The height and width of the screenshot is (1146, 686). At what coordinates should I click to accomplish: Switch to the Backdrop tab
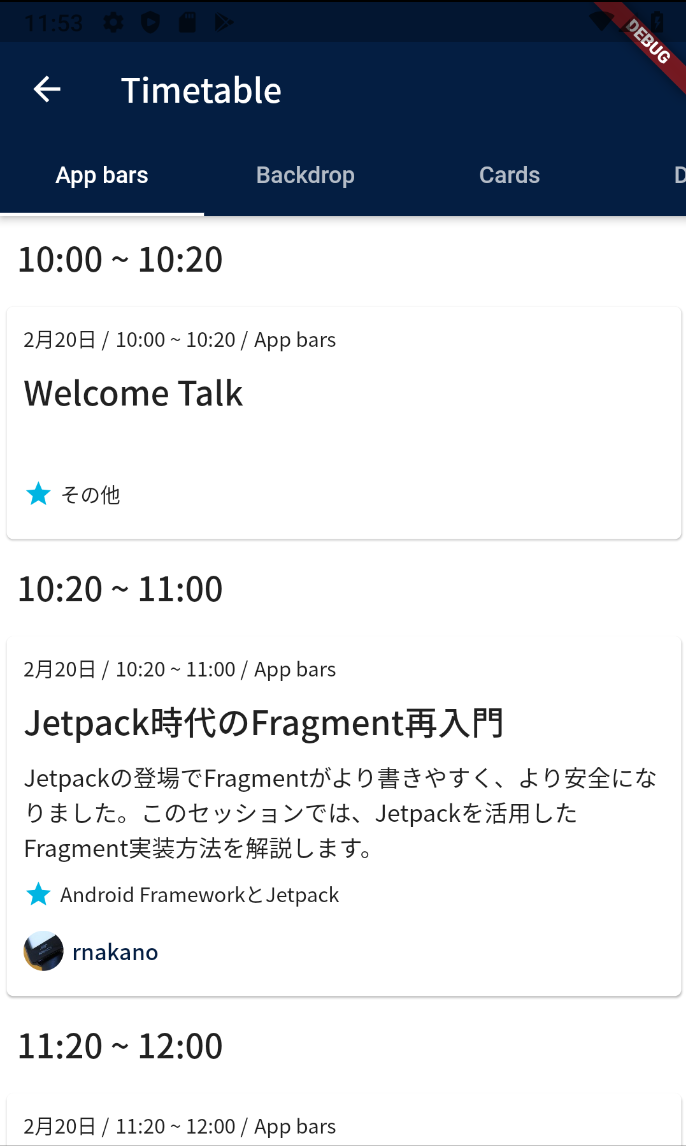(x=305, y=175)
